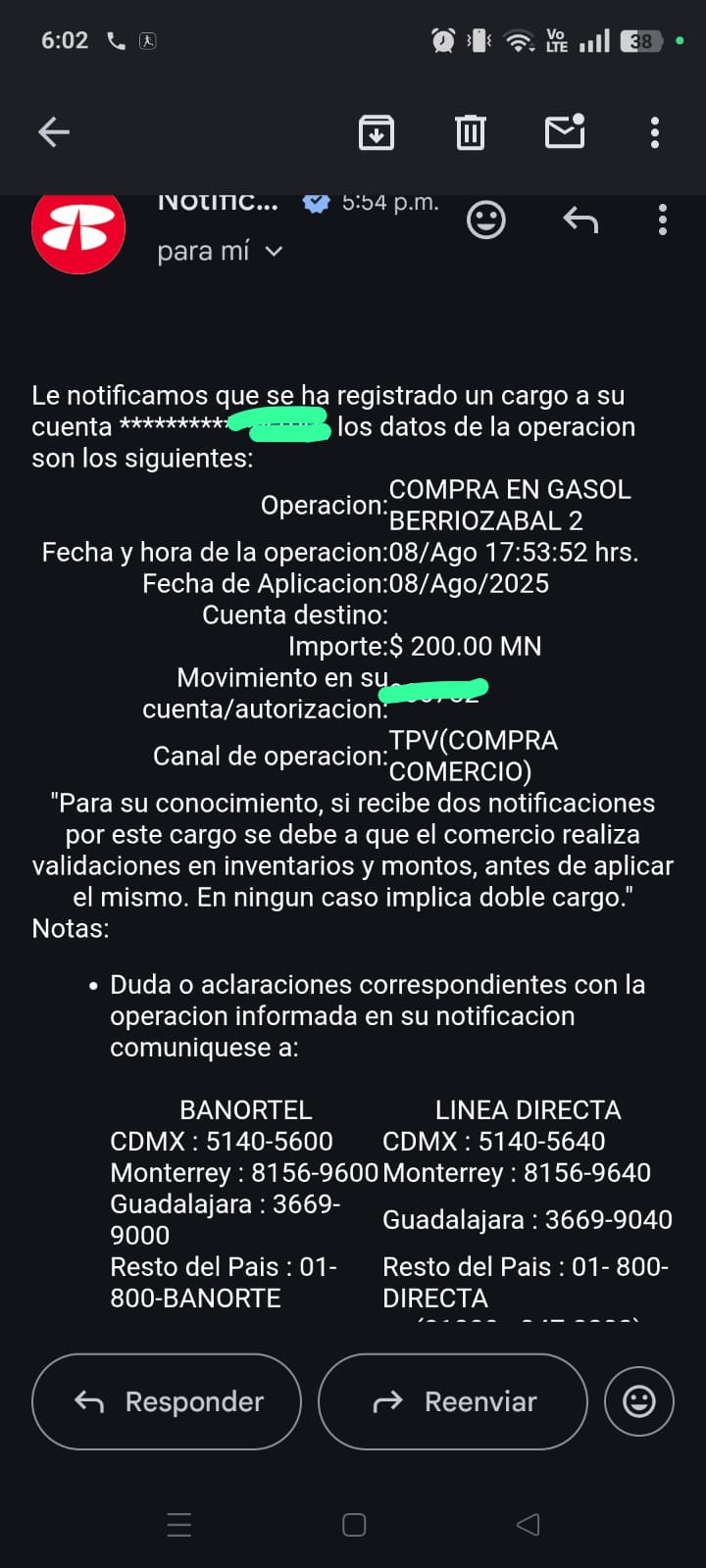
Task: Open the top app bar overflow menu
Action: (655, 132)
